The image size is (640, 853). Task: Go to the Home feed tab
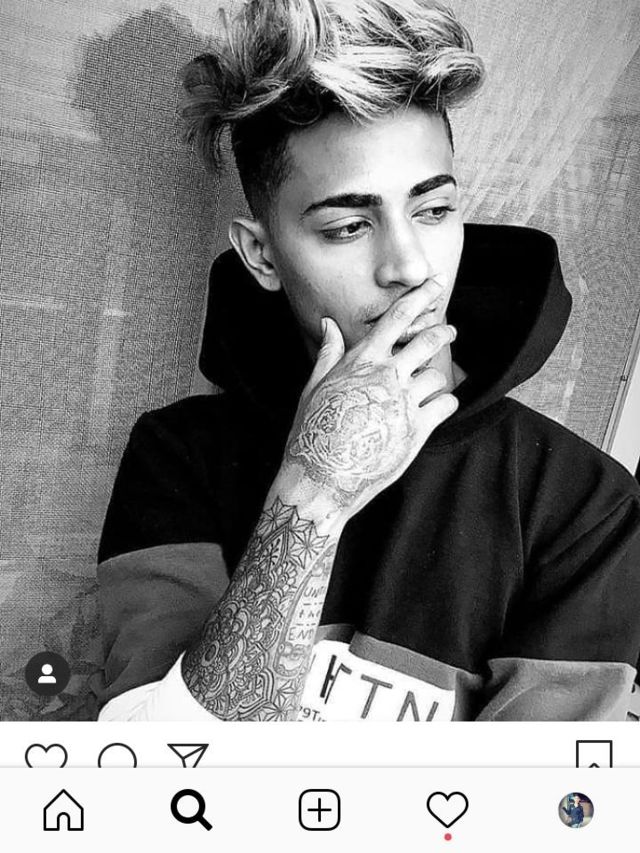[63, 810]
